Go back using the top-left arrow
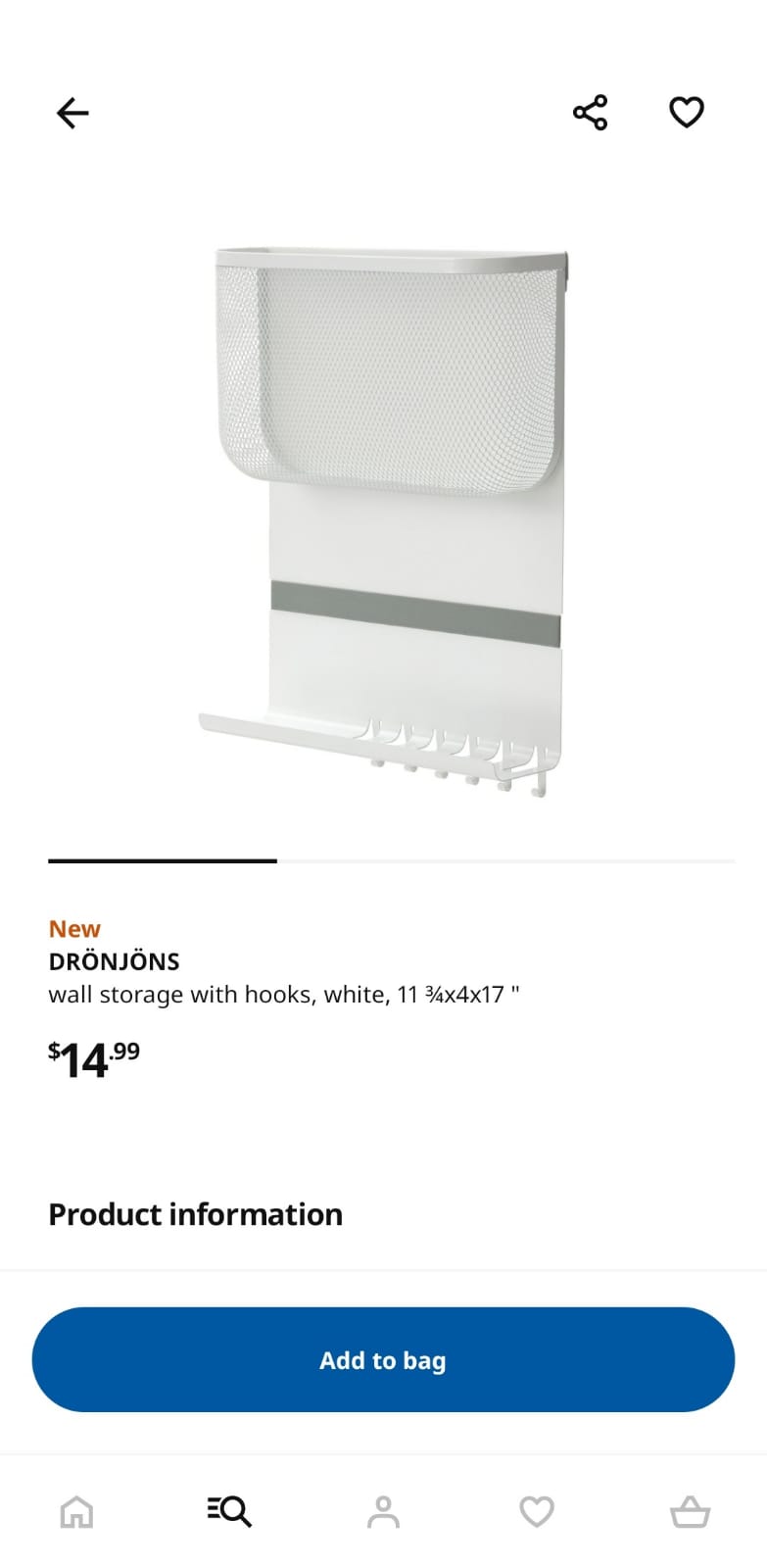The image size is (767, 1568). click(72, 113)
